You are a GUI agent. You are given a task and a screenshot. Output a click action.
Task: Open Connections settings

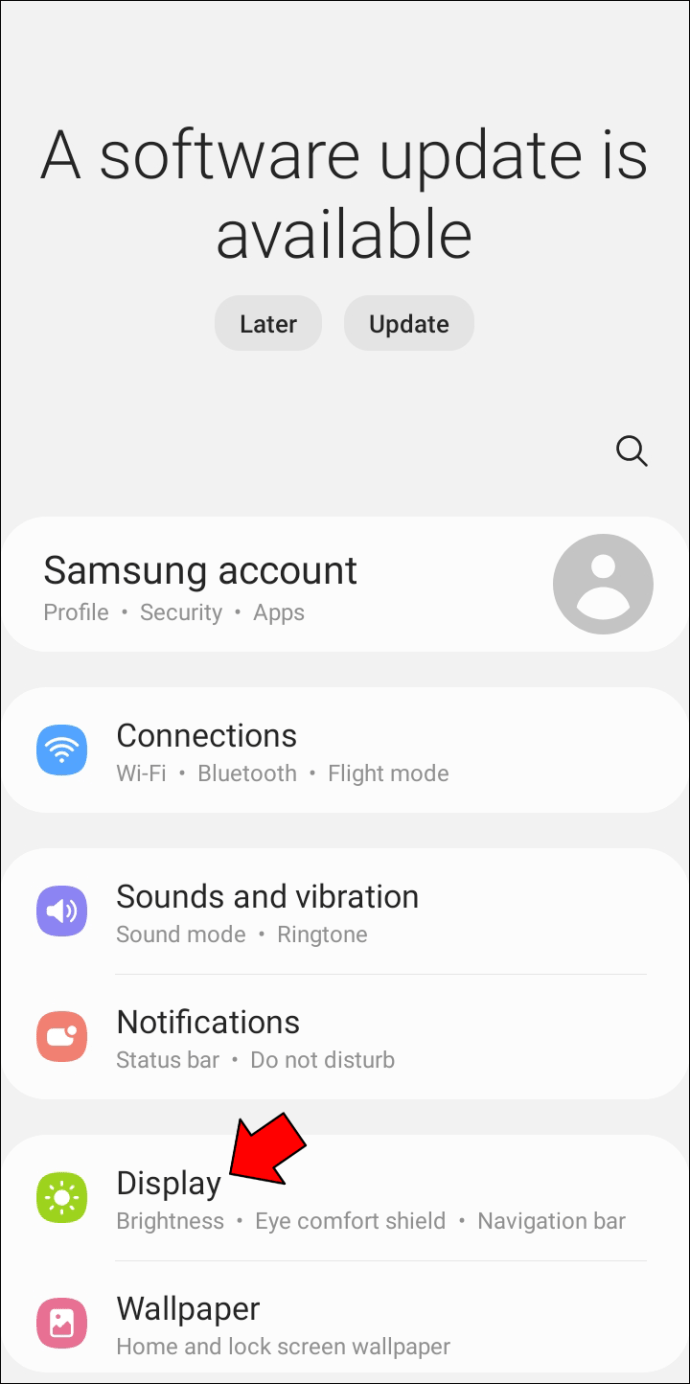(x=345, y=751)
